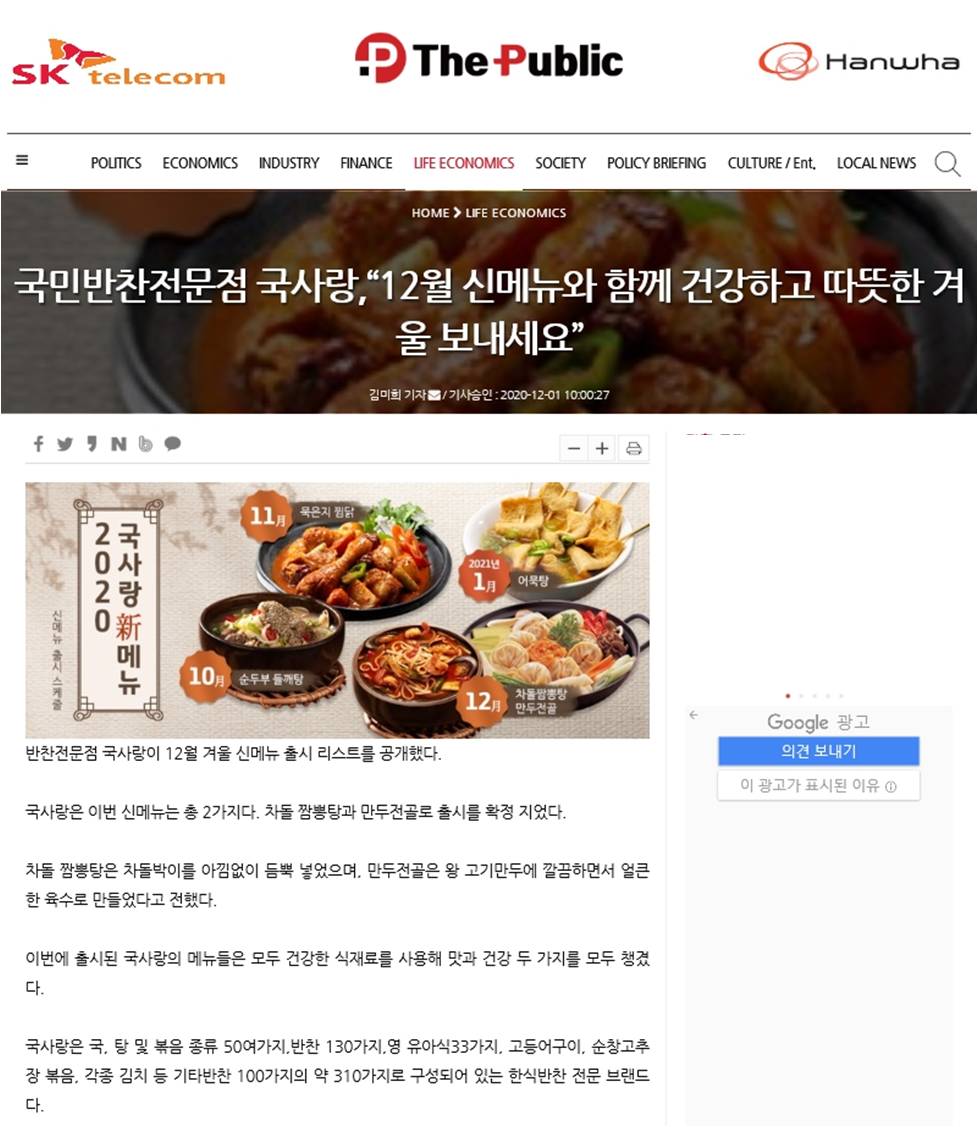Switch to LOCAL NEWS

click(876, 163)
